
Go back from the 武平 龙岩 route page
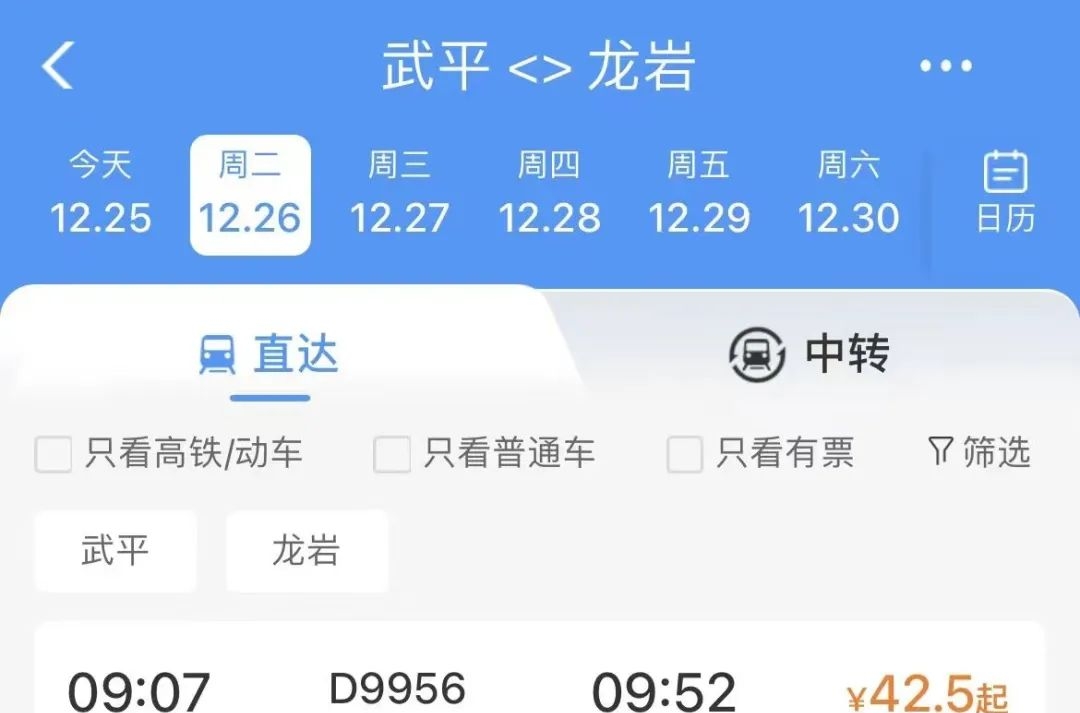58,67
